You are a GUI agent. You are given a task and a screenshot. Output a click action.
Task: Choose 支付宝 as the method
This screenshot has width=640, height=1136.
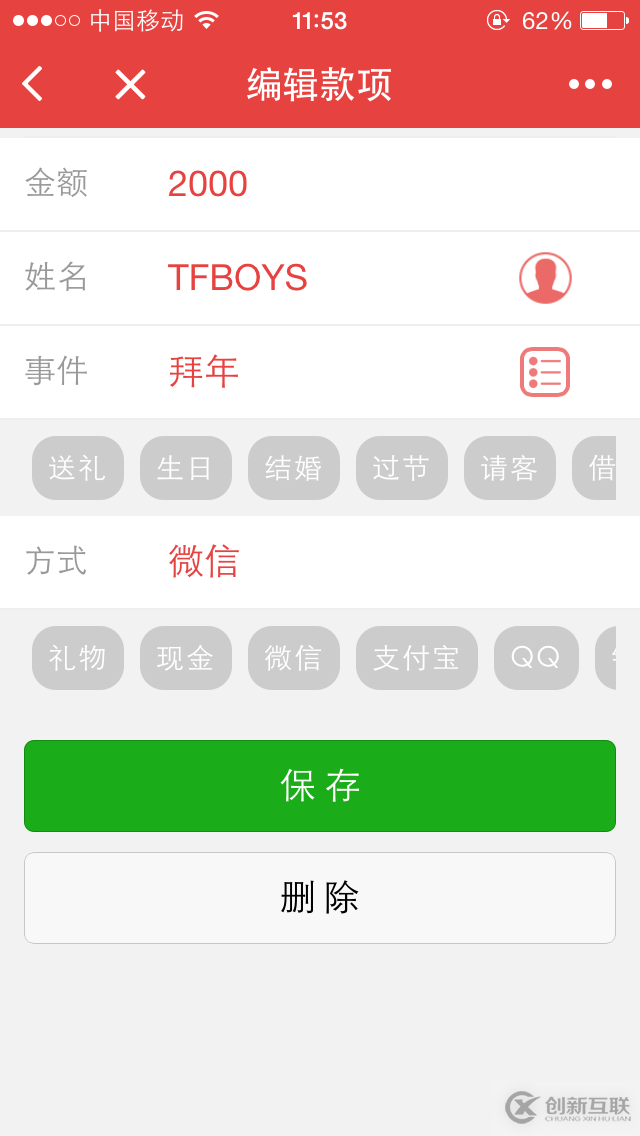tap(417, 658)
